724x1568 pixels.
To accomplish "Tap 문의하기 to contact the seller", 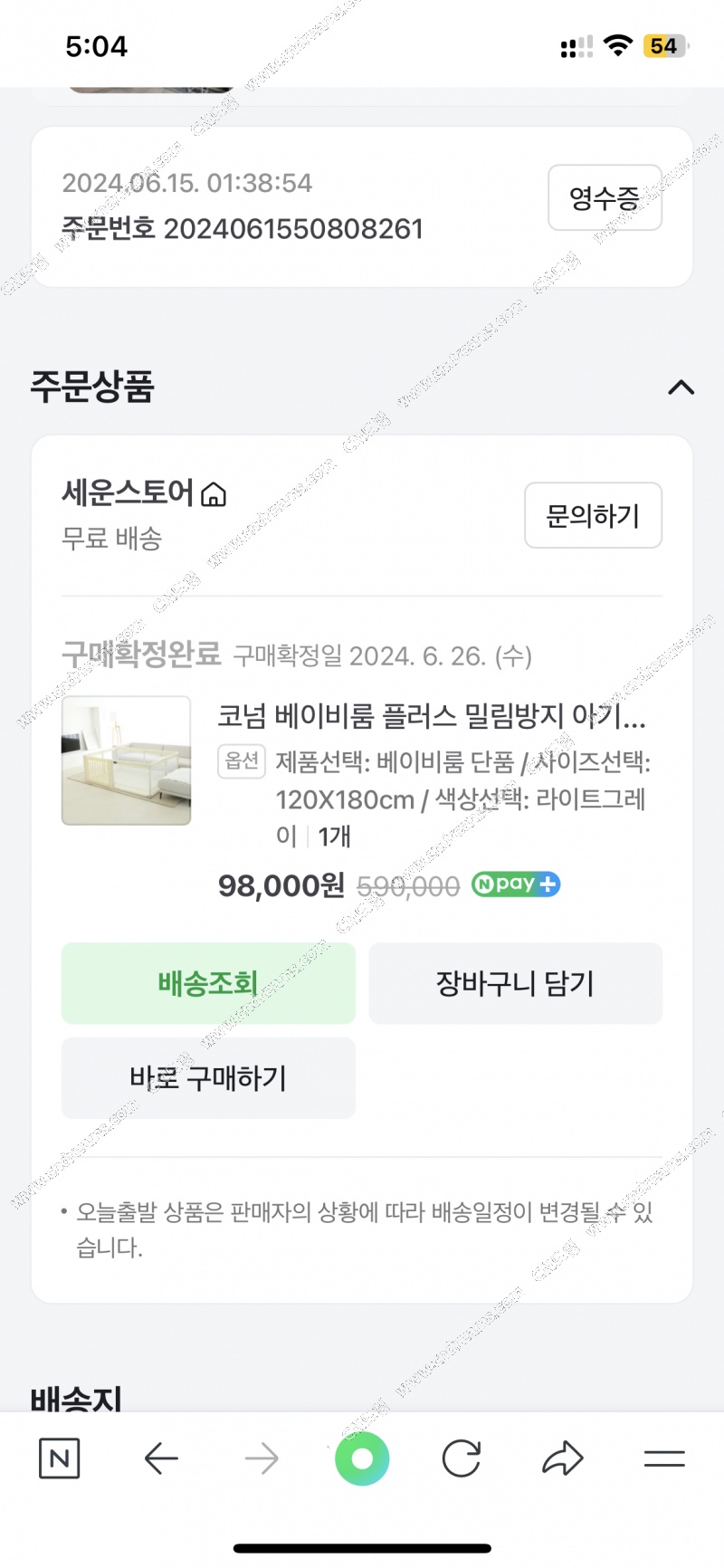I will pyautogui.click(x=593, y=515).
